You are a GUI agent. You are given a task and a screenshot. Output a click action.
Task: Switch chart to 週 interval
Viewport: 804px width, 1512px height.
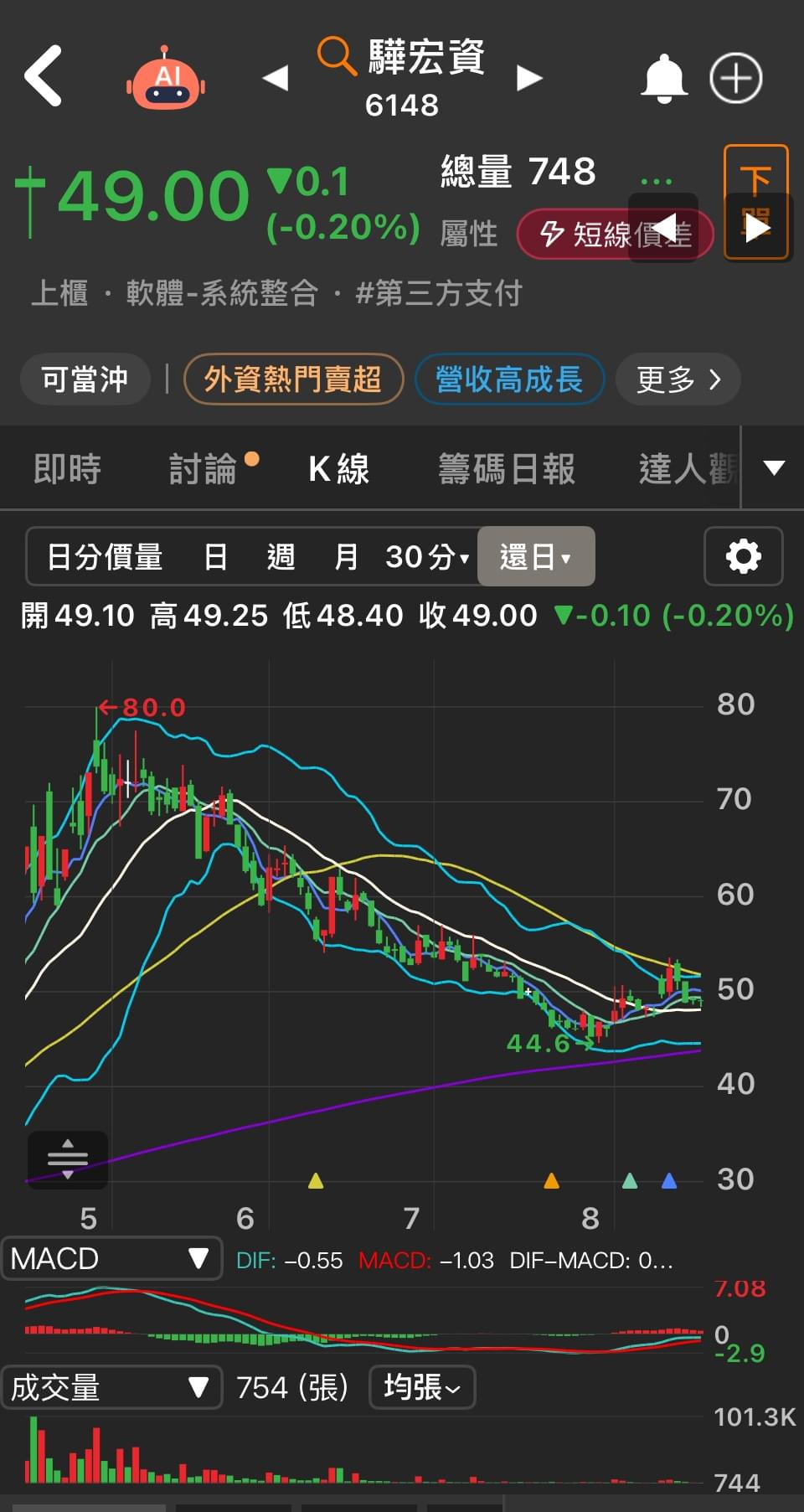click(281, 556)
